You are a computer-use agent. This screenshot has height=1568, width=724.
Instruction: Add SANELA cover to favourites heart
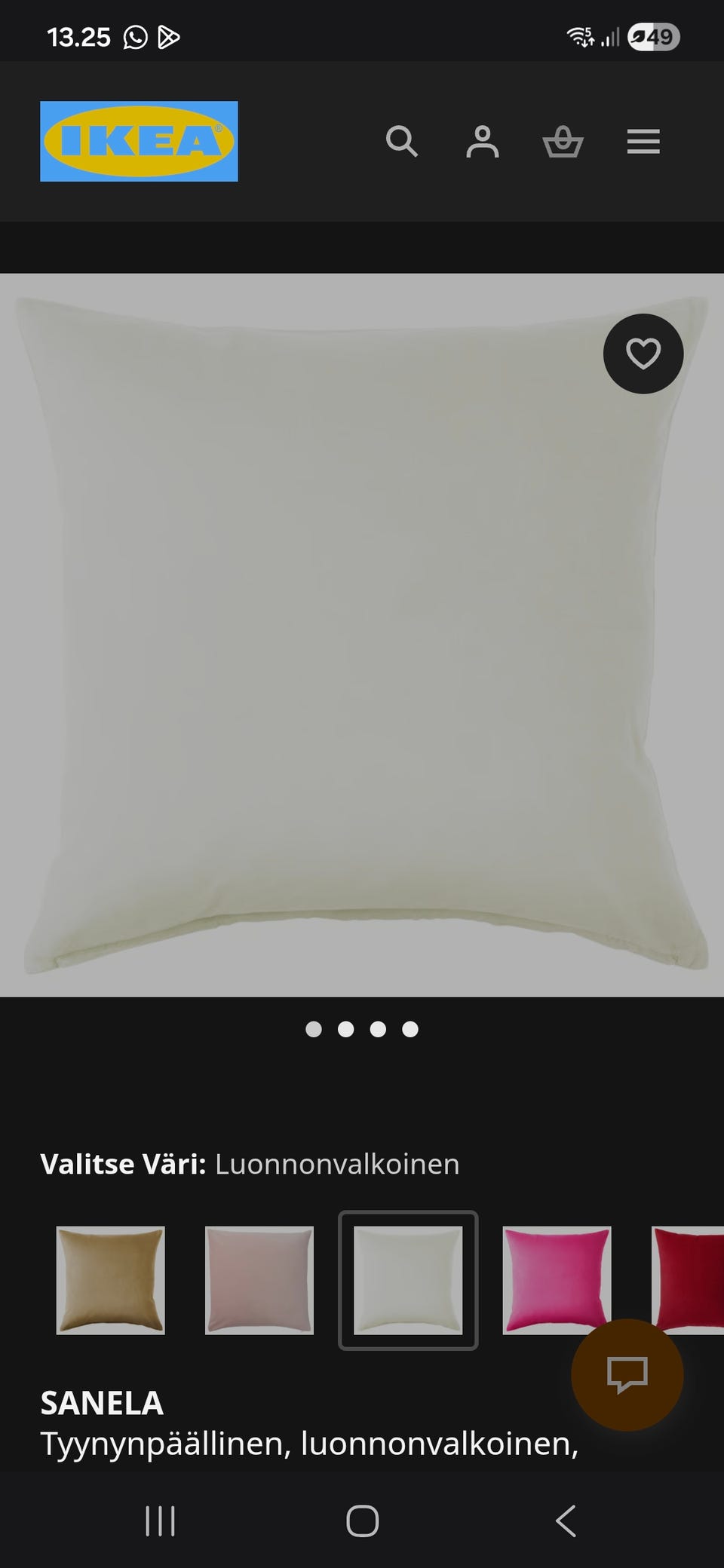(643, 354)
